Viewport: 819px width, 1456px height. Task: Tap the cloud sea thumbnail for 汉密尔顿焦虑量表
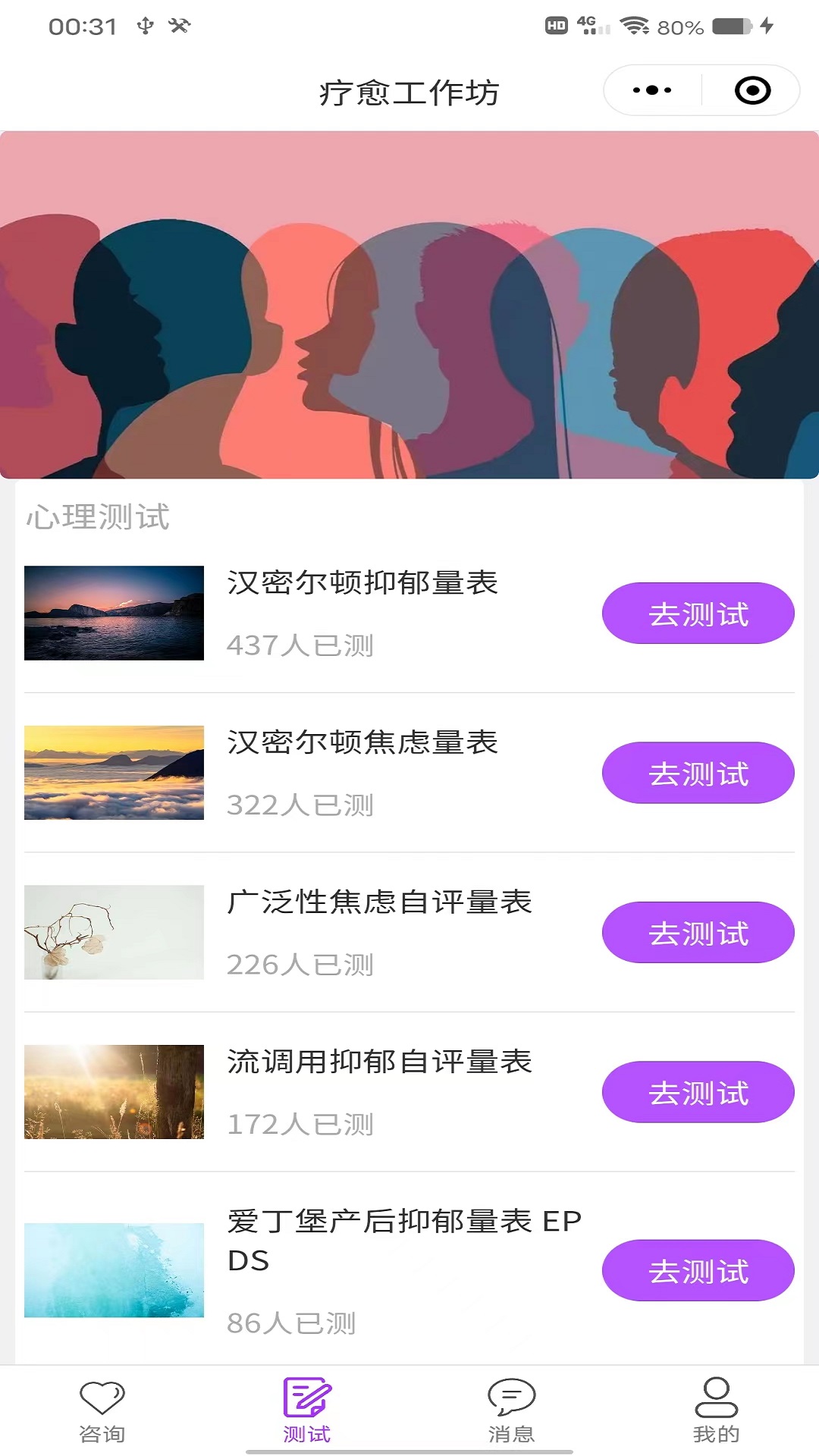114,772
